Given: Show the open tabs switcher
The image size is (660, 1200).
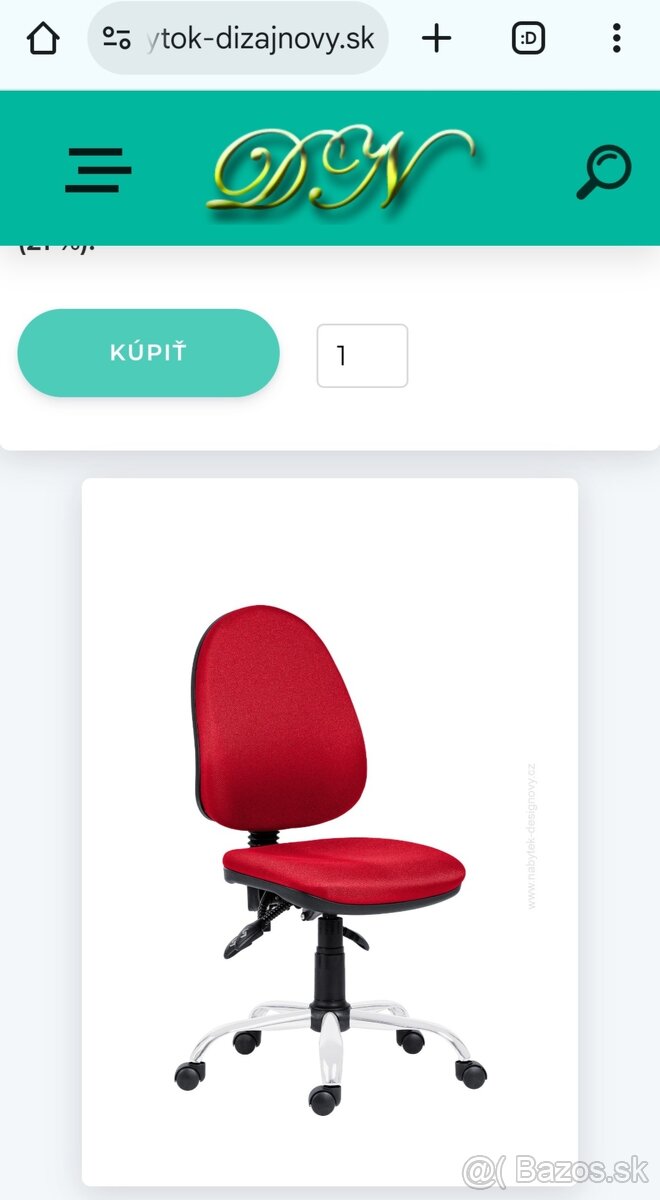Looking at the screenshot, I should [x=528, y=39].
